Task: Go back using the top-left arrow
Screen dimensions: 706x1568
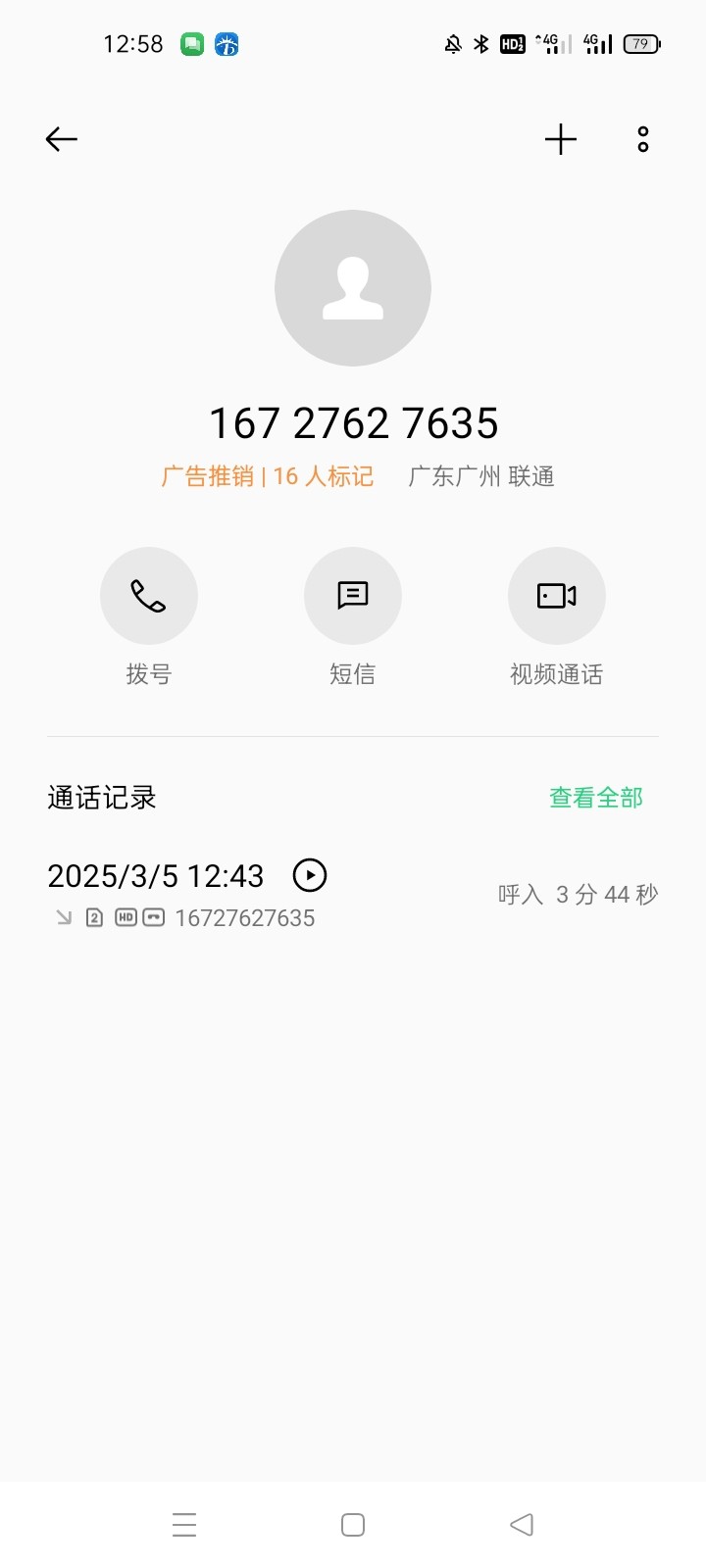Action: pyautogui.click(x=61, y=139)
